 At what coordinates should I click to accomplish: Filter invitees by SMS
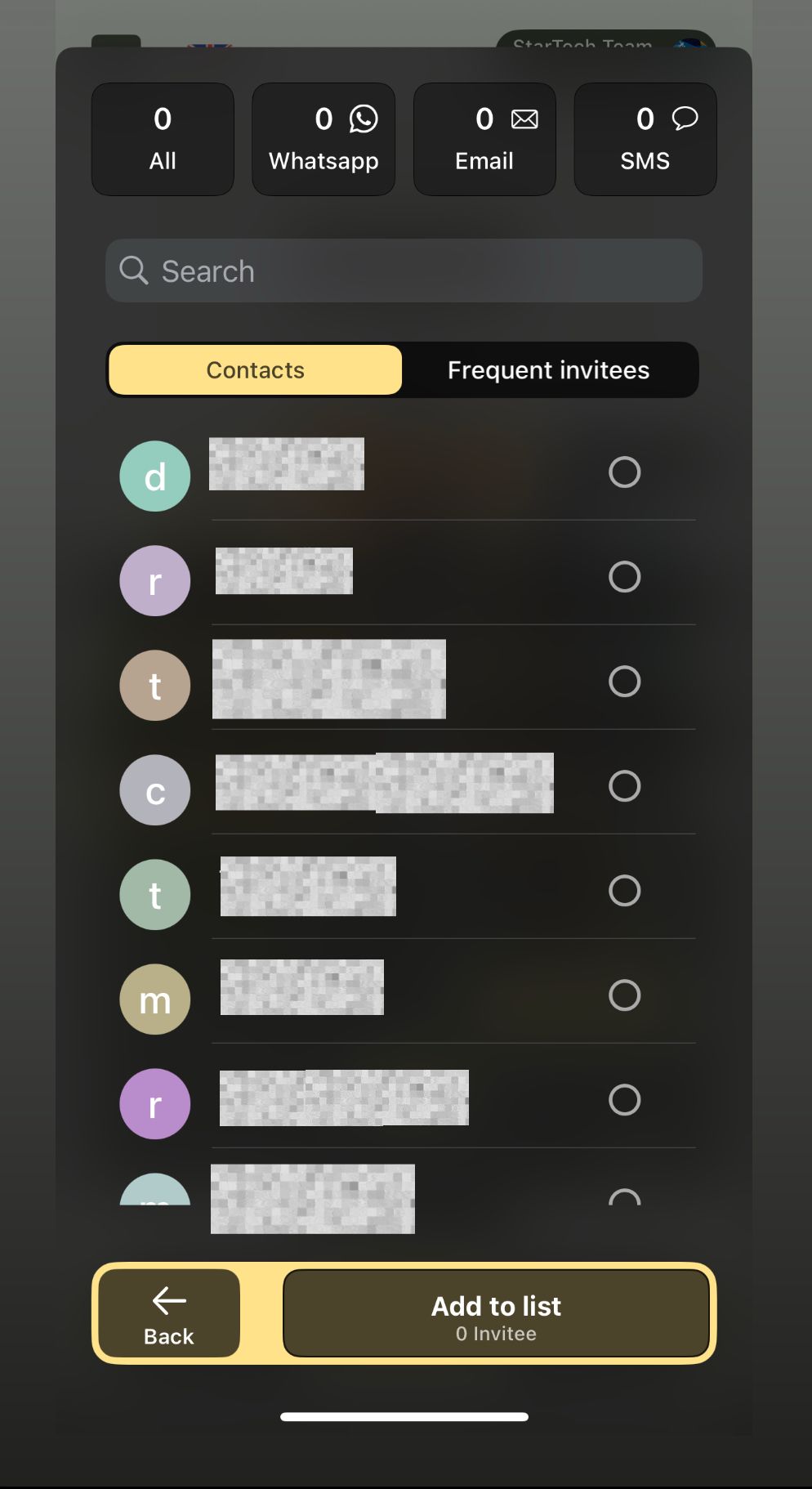[645, 139]
